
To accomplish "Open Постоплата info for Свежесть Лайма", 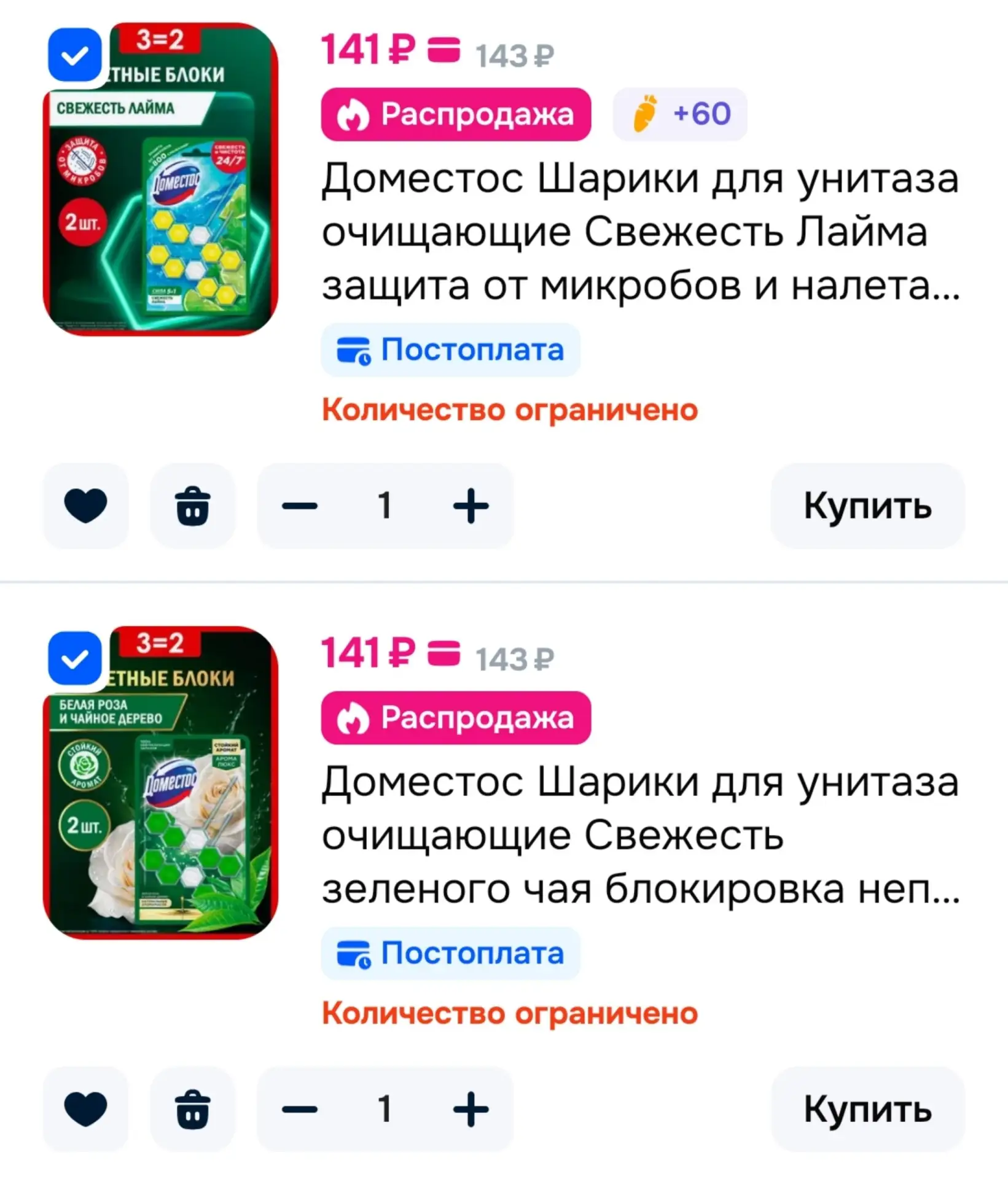I will 450,350.
